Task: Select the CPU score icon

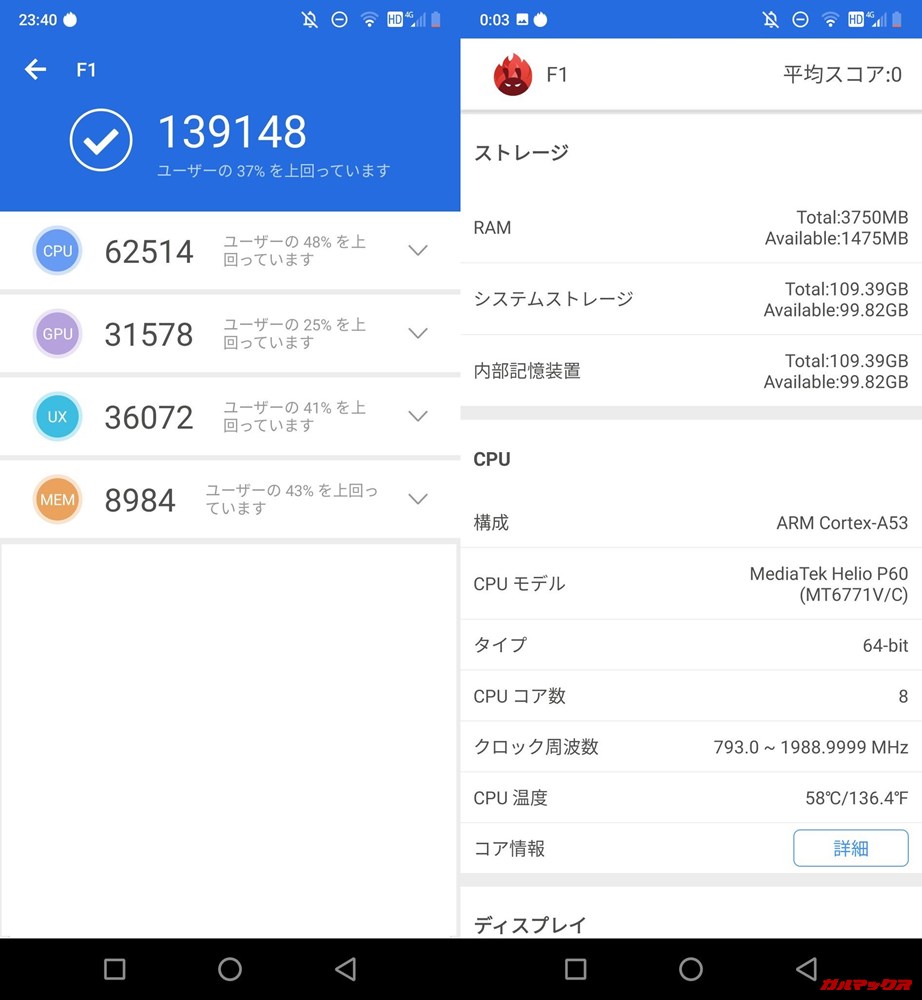Action: coord(57,251)
